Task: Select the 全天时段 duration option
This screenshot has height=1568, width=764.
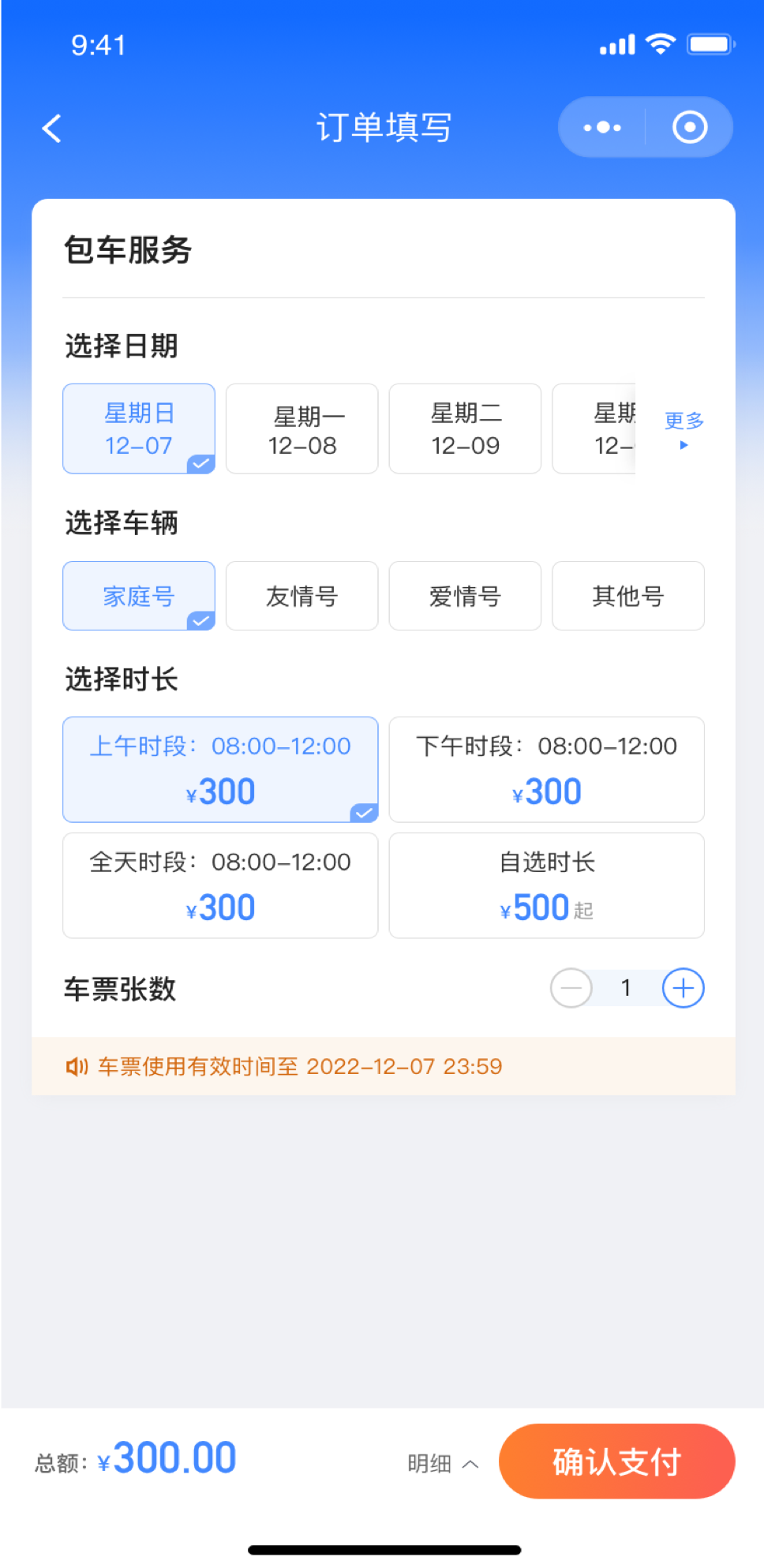Action: tap(220, 885)
